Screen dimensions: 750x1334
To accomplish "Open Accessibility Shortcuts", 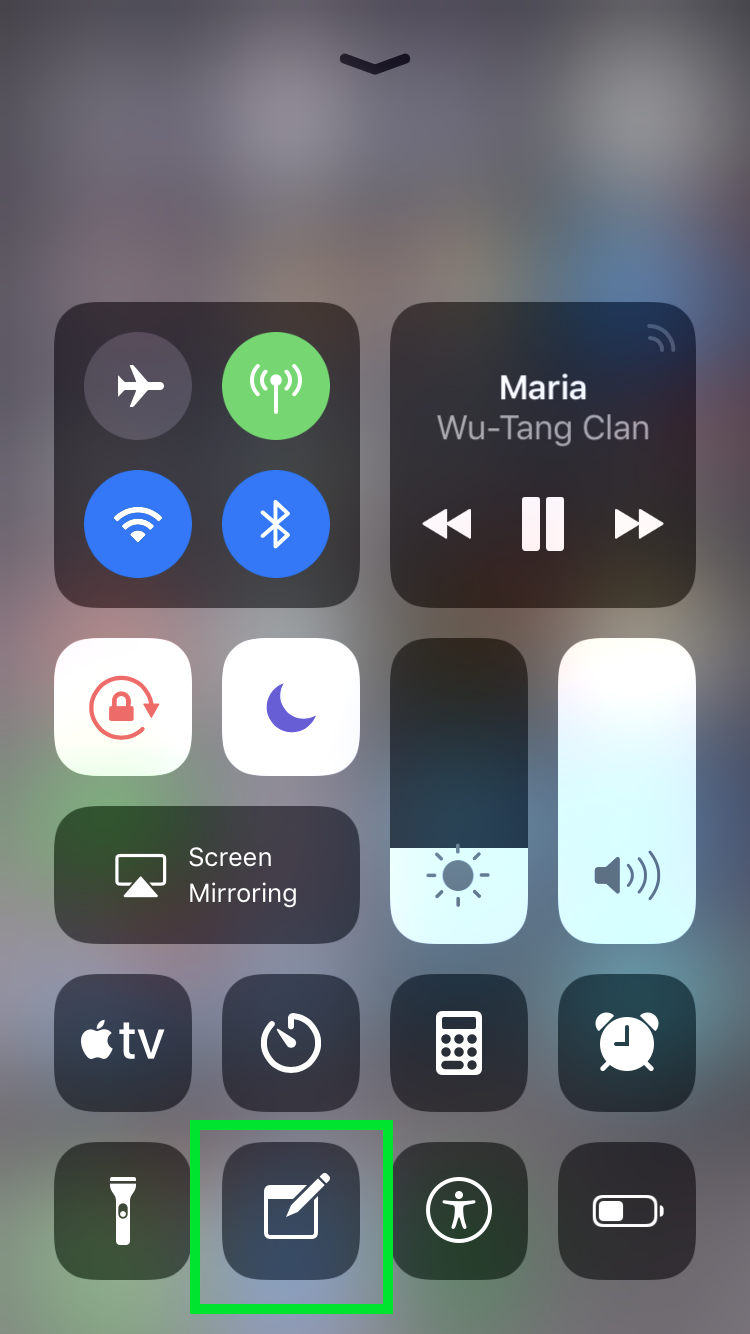I will point(459,1211).
